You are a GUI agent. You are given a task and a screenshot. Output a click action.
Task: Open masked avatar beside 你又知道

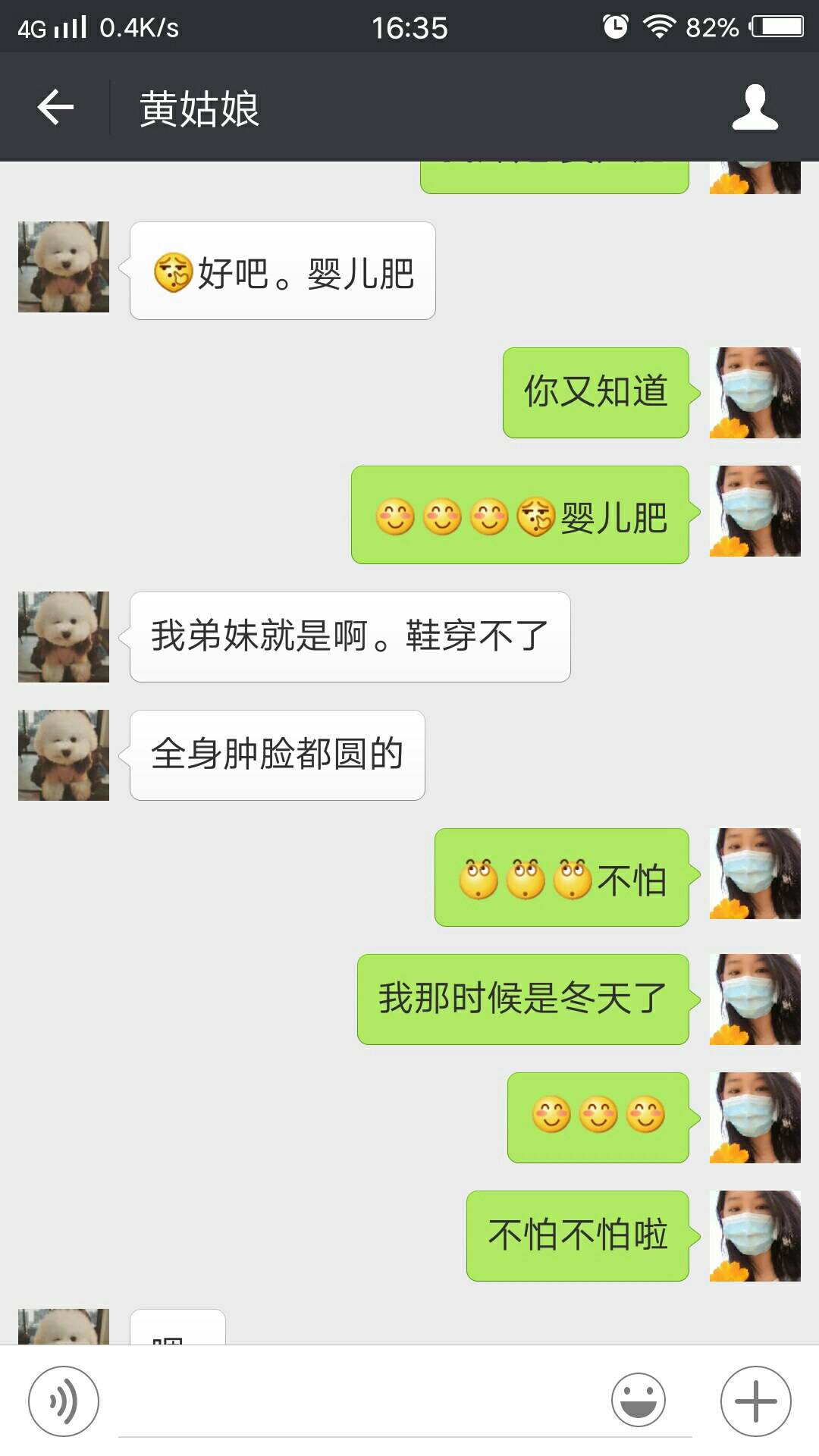755,393
